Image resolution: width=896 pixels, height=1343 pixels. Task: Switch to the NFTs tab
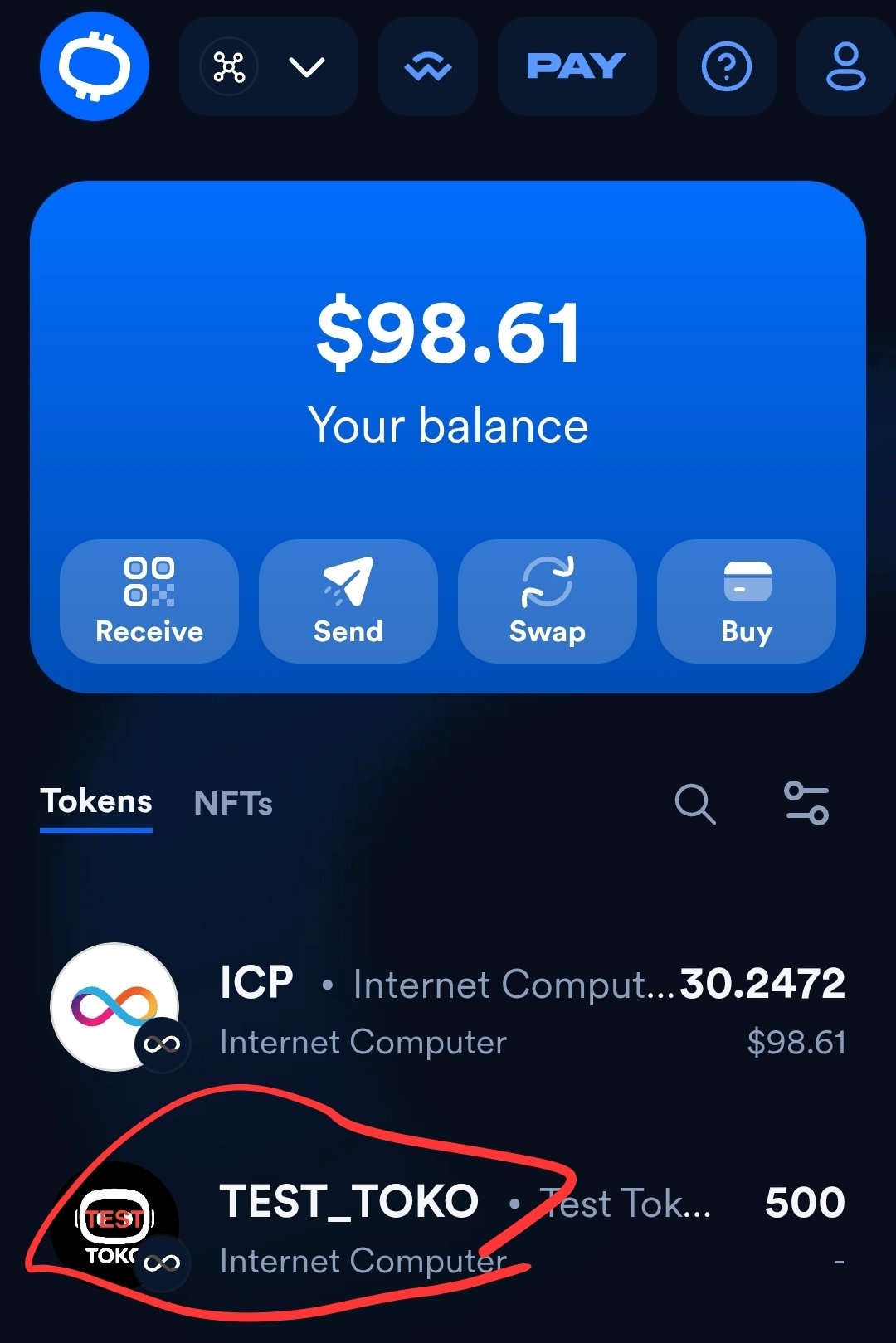233,803
